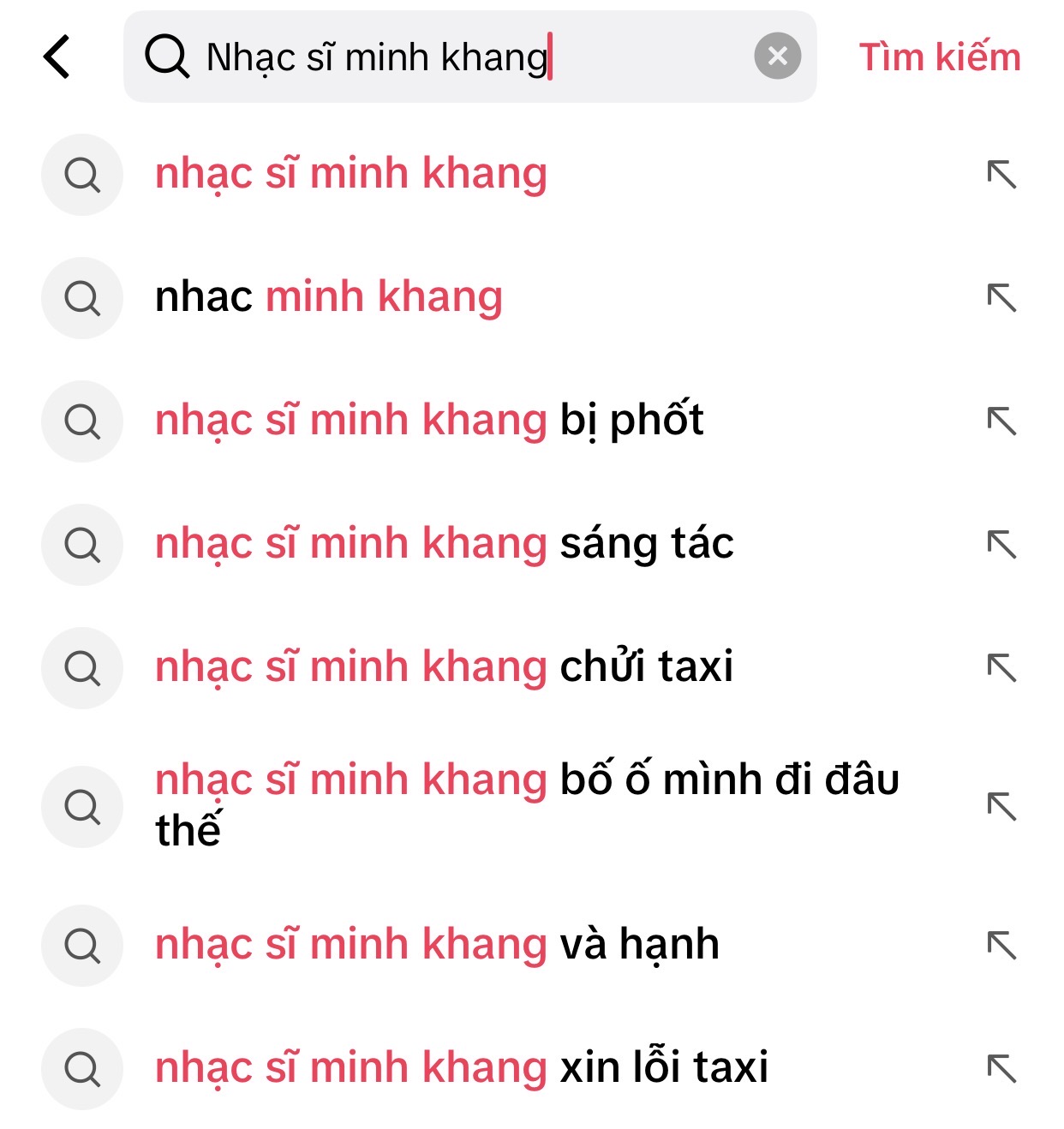
Task: Pick suggestion 'nhạc sĩ minh khang chửi taxi'
Action: 444,667
